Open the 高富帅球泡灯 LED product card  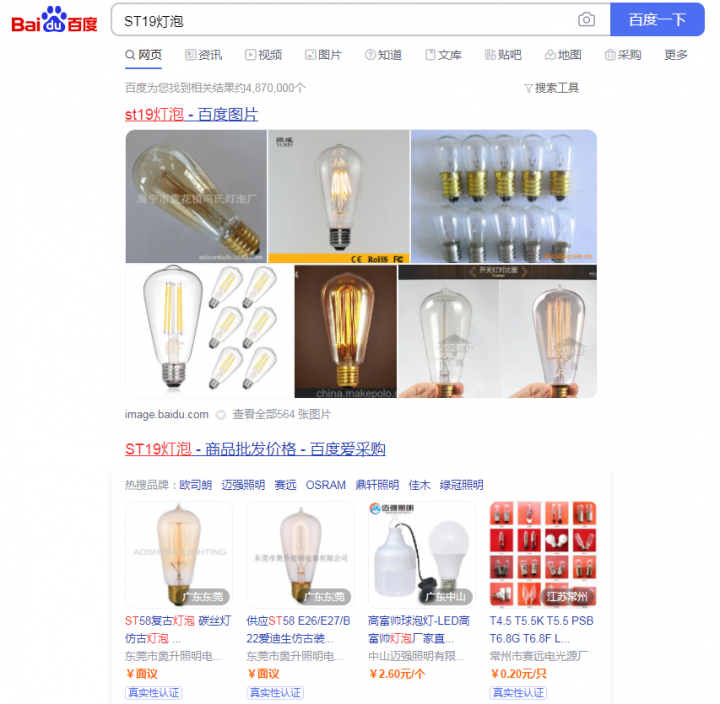420,628
